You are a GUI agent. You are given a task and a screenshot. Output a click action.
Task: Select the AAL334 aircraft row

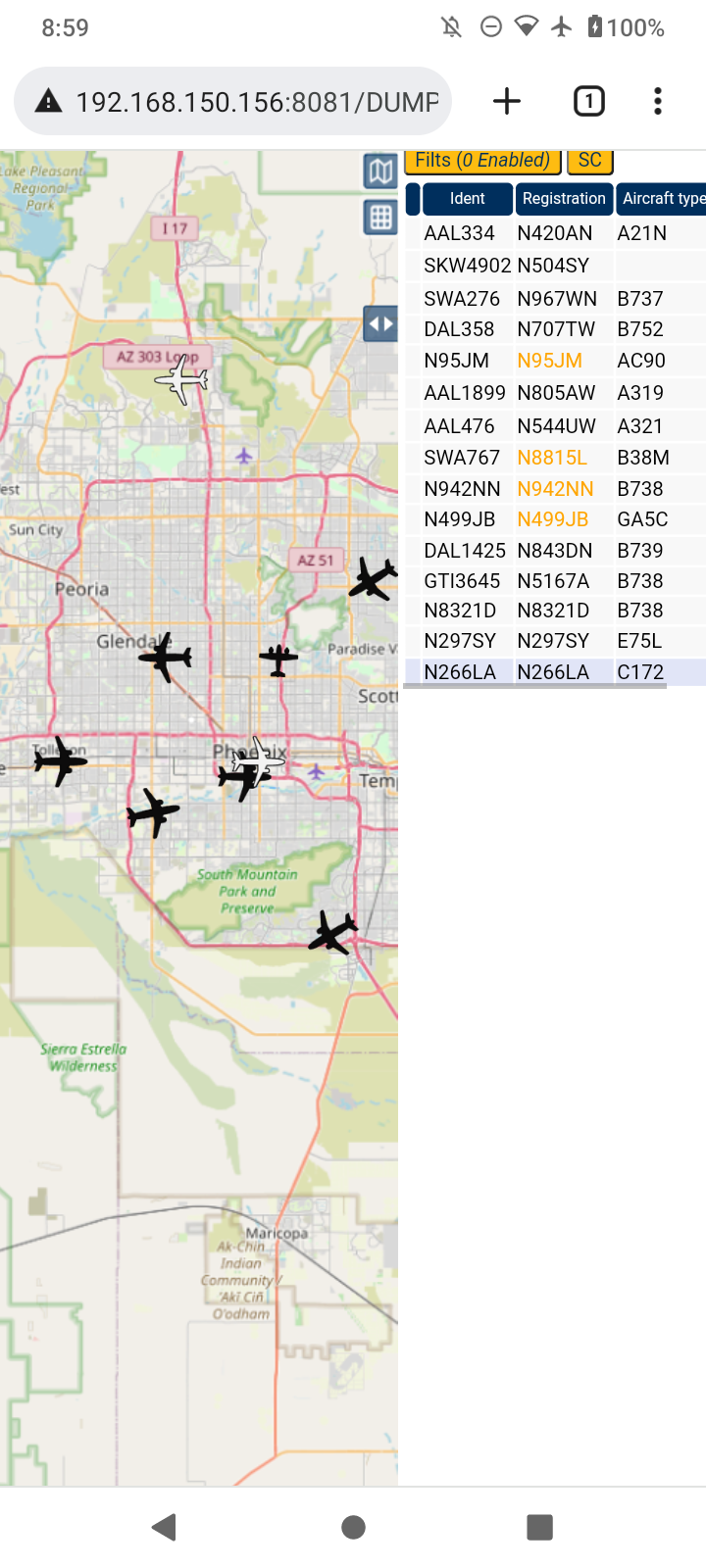(x=555, y=233)
